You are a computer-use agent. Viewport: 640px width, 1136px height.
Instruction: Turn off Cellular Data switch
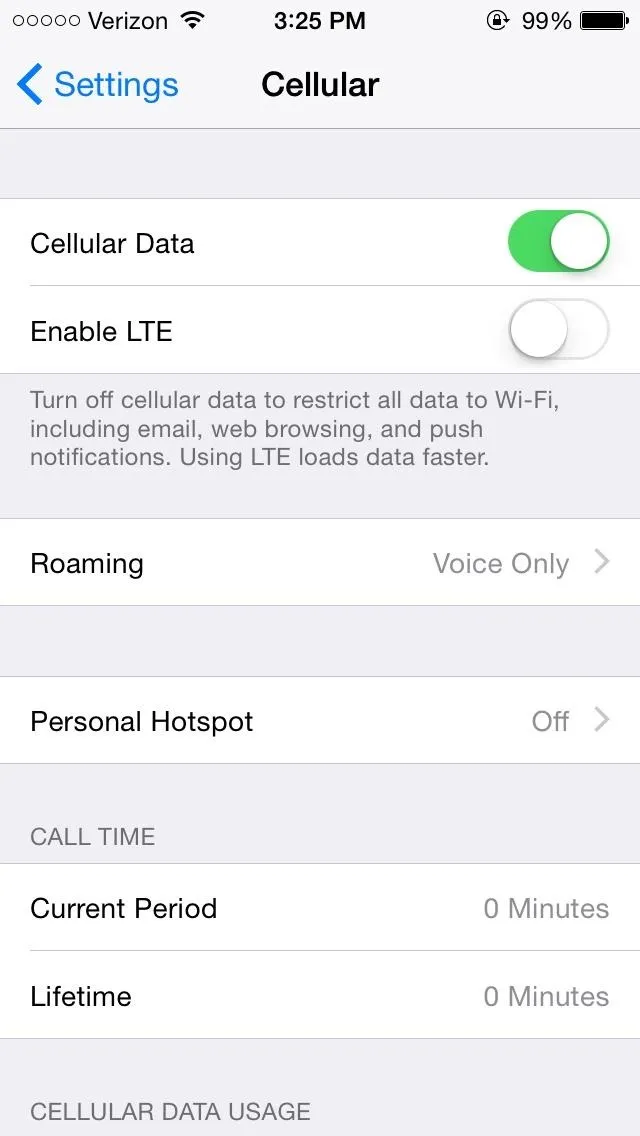[558, 242]
